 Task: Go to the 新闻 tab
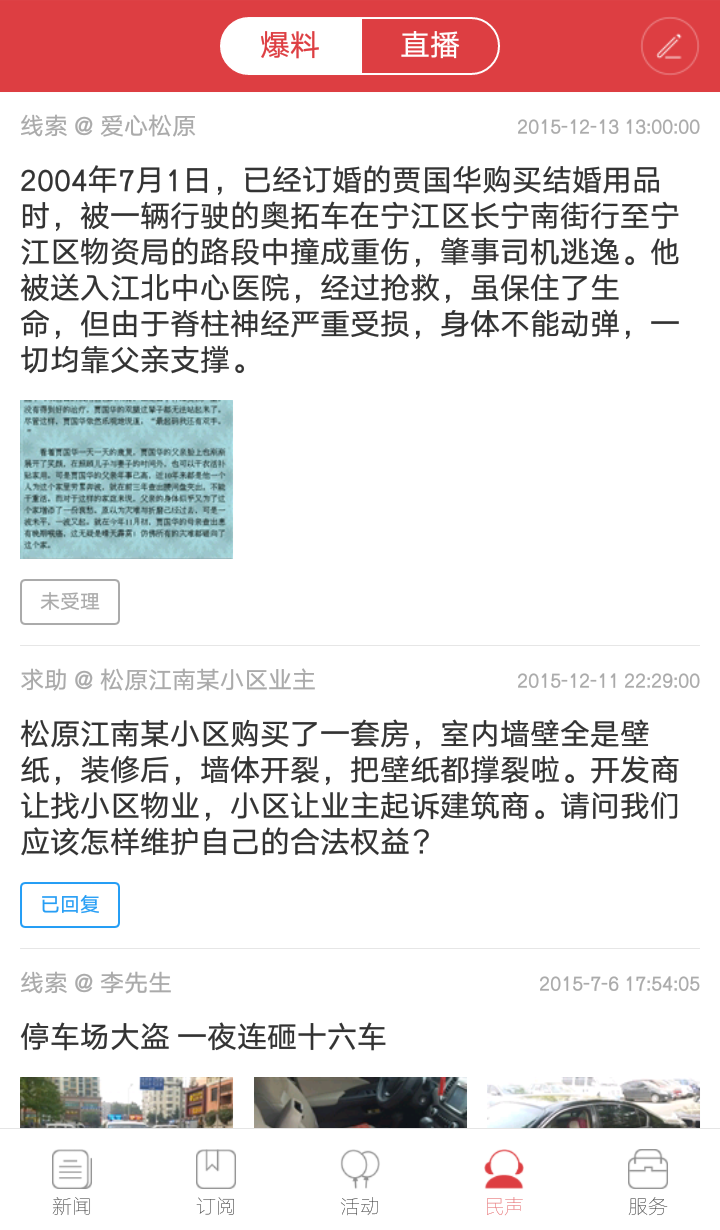point(72,1182)
